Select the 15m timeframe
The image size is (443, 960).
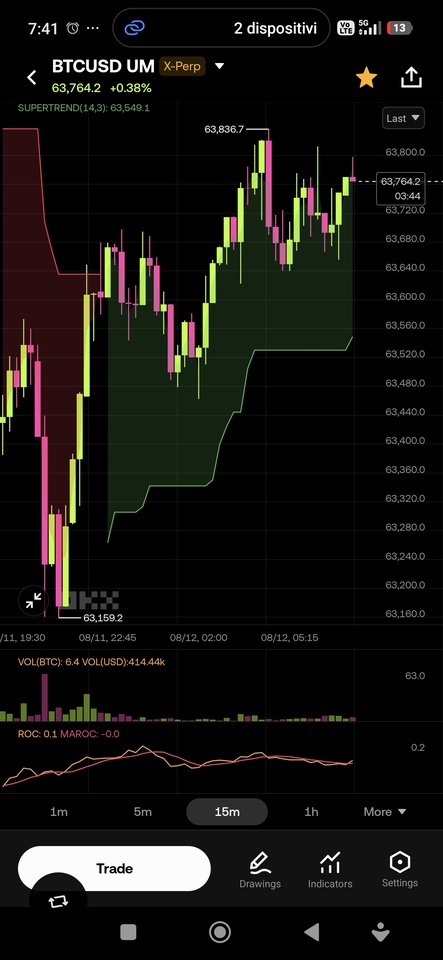pos(227,812)
